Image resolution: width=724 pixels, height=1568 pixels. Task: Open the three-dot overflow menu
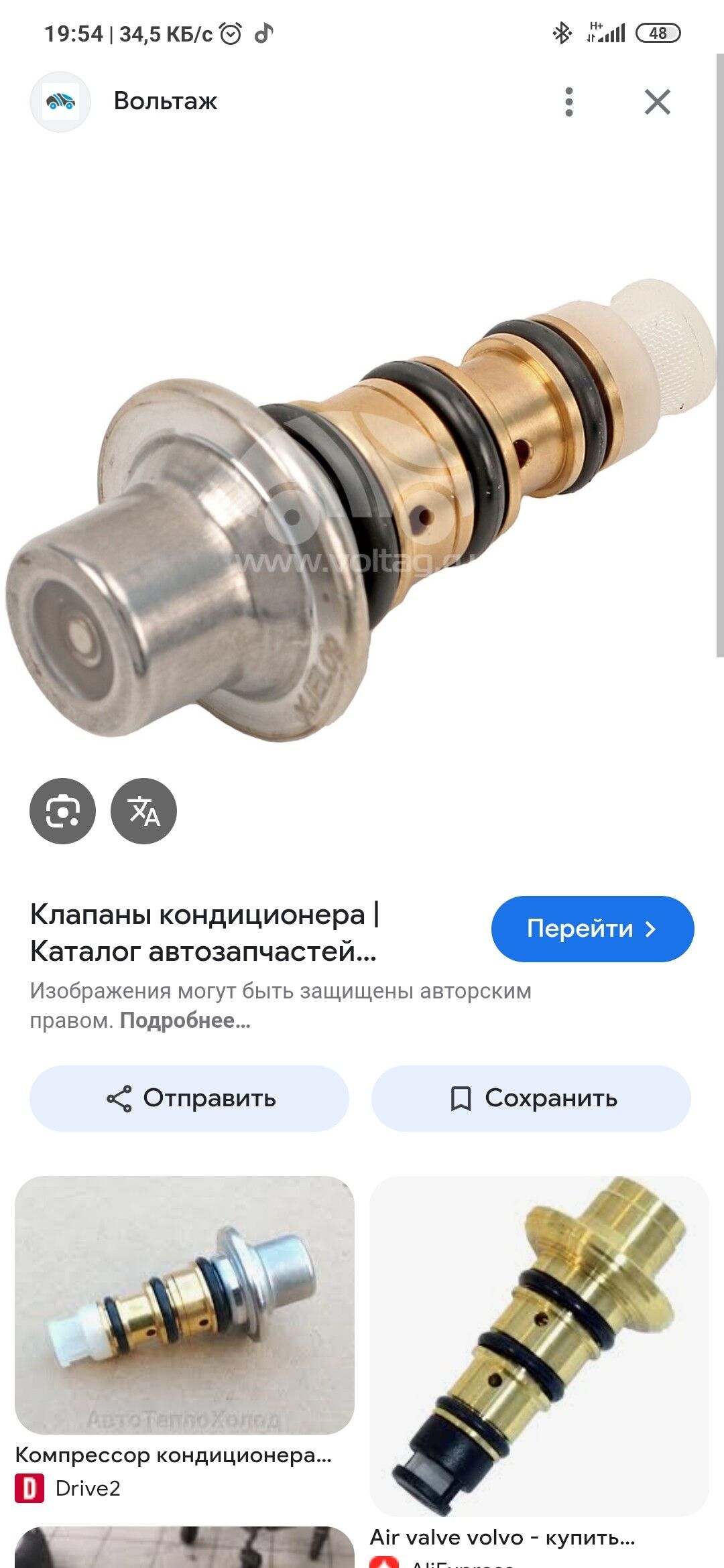click(568, 102)
